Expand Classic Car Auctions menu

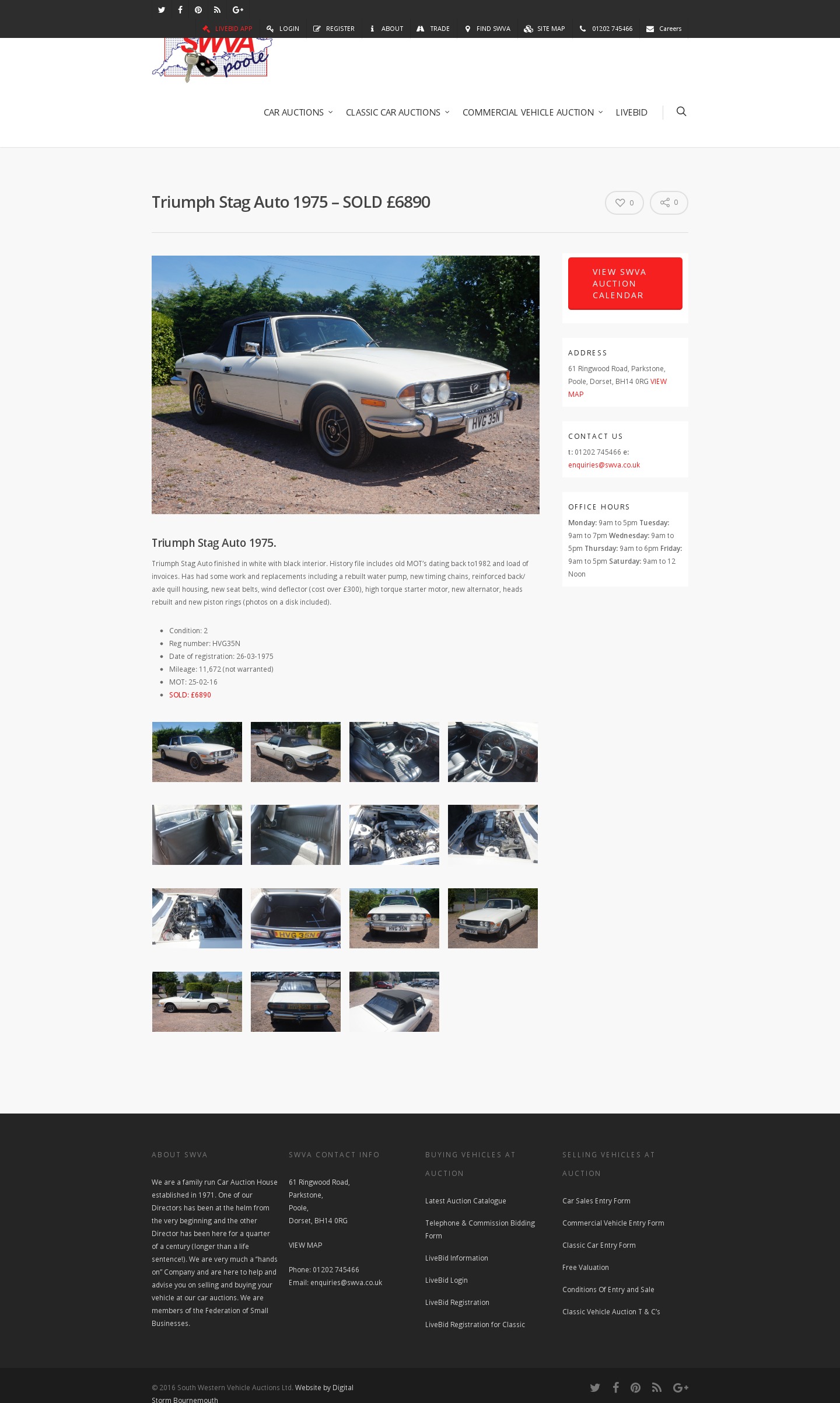point(397,112)
